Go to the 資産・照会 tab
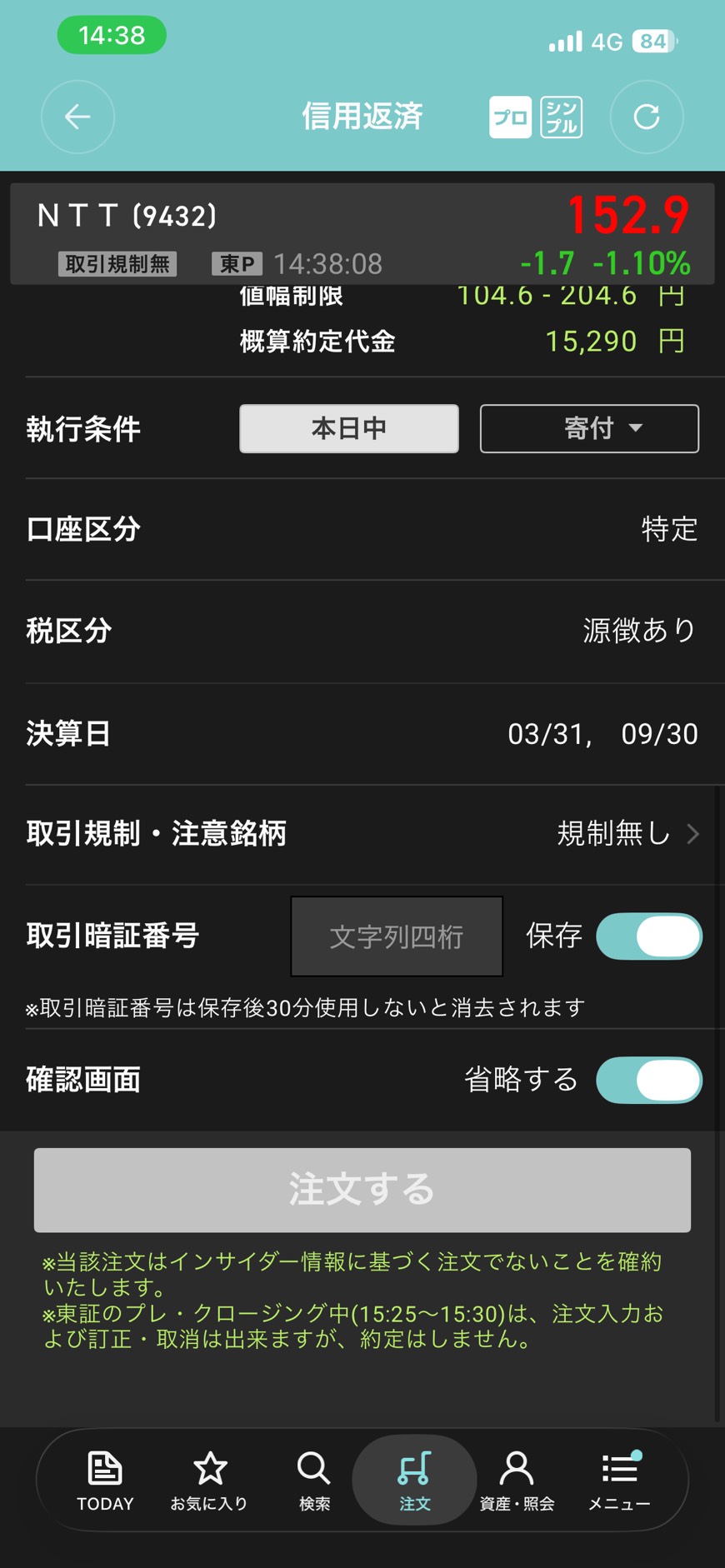The height and width of the screenshot is (1568, 725). [517, 1480]
